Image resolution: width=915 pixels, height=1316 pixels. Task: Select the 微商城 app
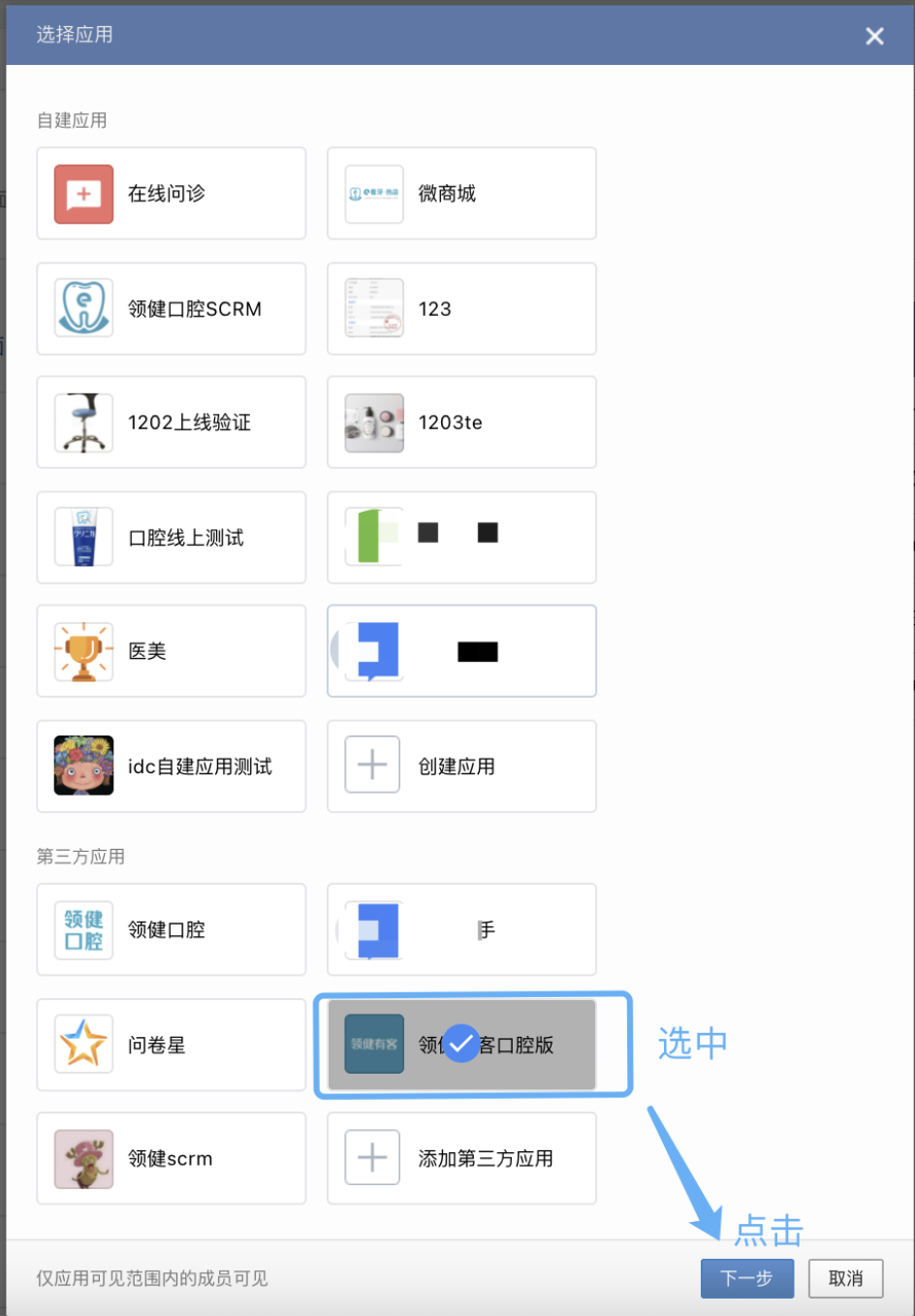tap(461, 194)
